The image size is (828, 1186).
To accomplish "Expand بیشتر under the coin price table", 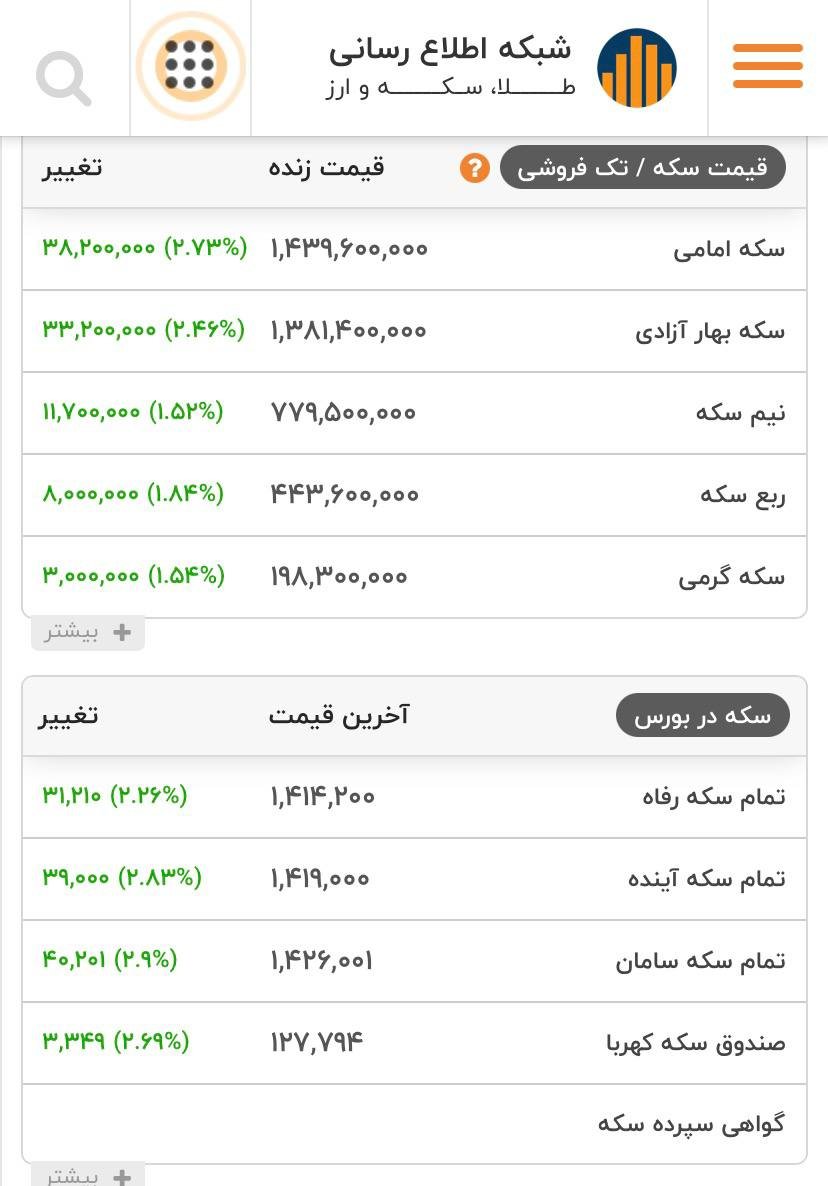I will (x=88, y=633).
